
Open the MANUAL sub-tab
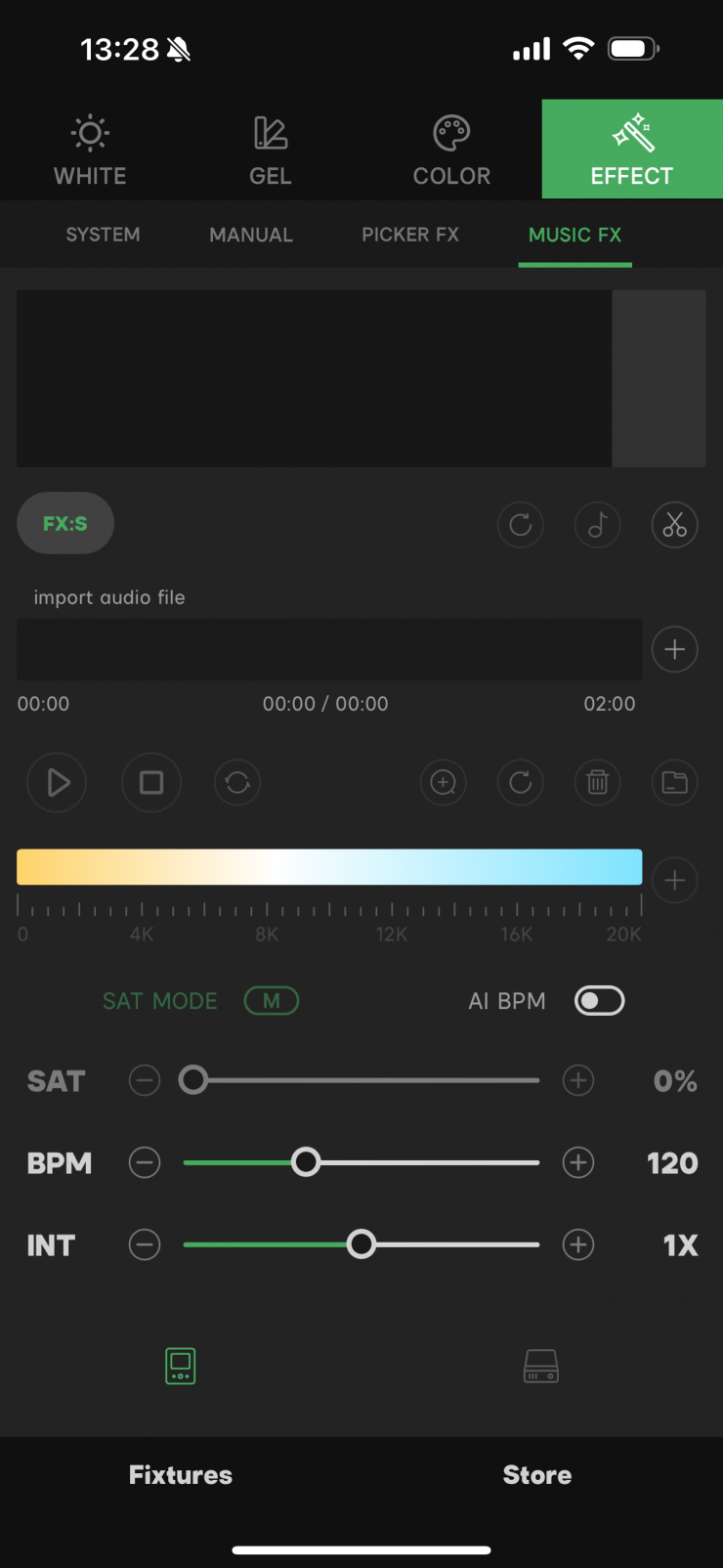pyautogui.click(x=251, y=235)
